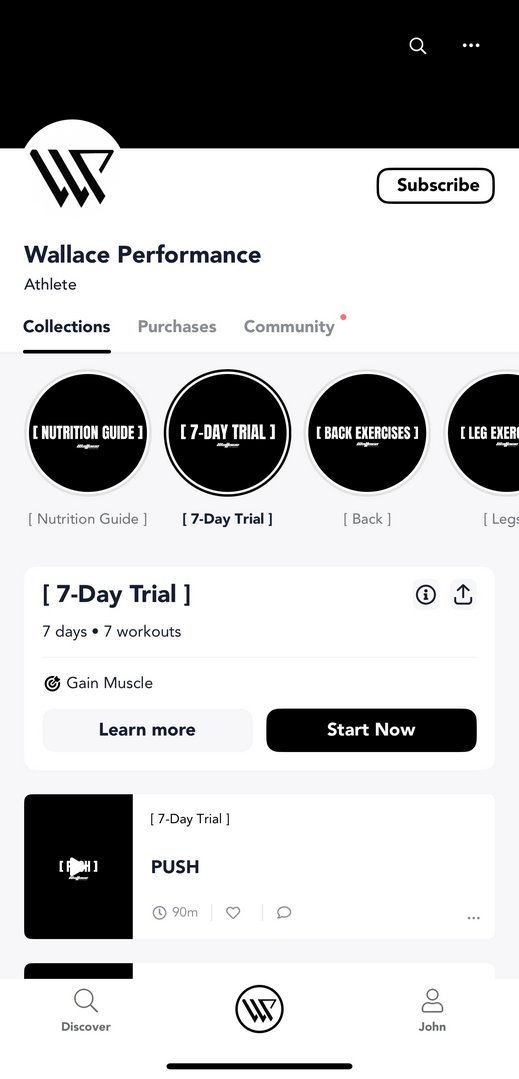Like the PUSH workout
This screenshot has height=1079, width=519.
click(x=233, y=912)
